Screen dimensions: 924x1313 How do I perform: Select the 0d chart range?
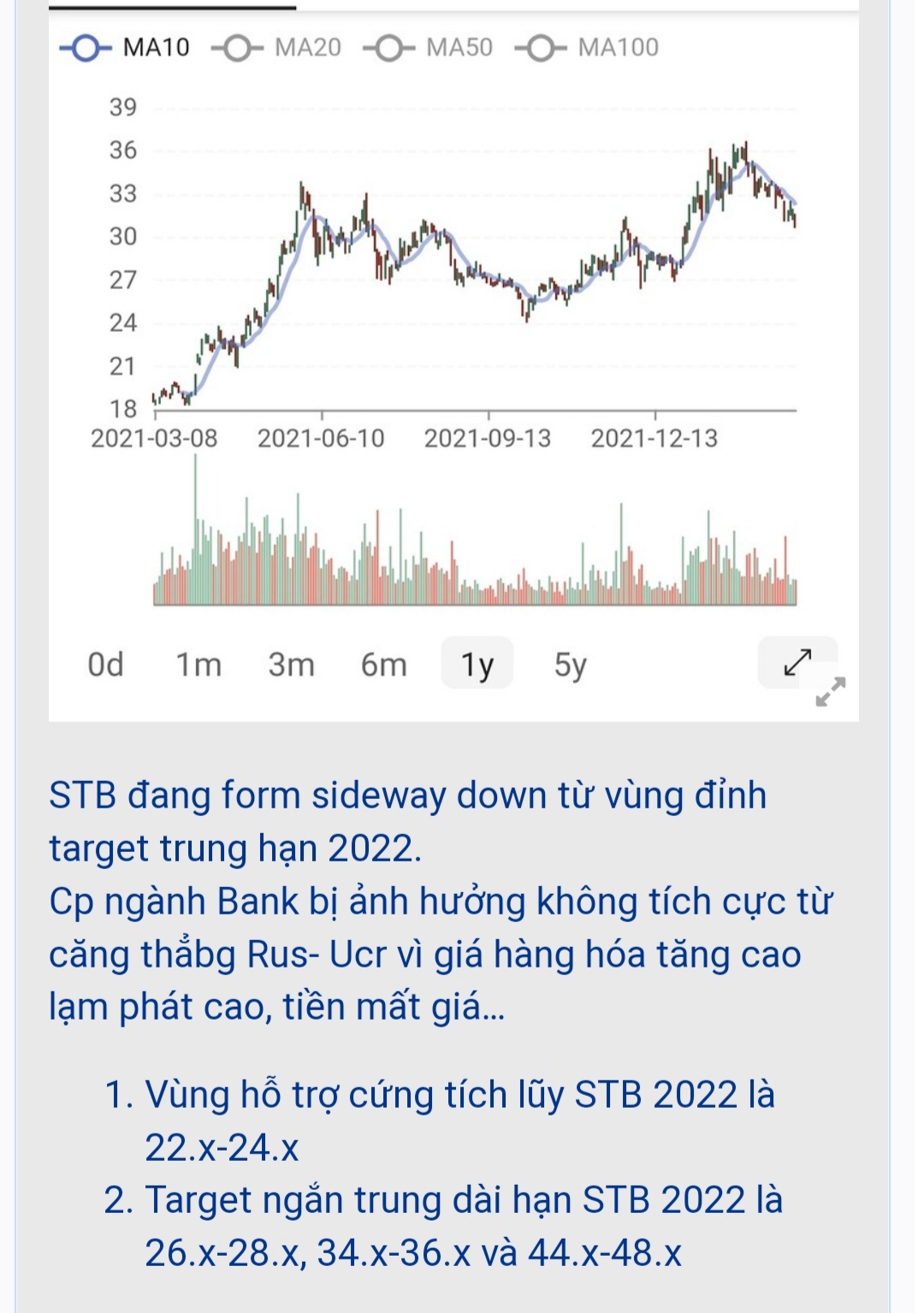click(x=106, y=664)
